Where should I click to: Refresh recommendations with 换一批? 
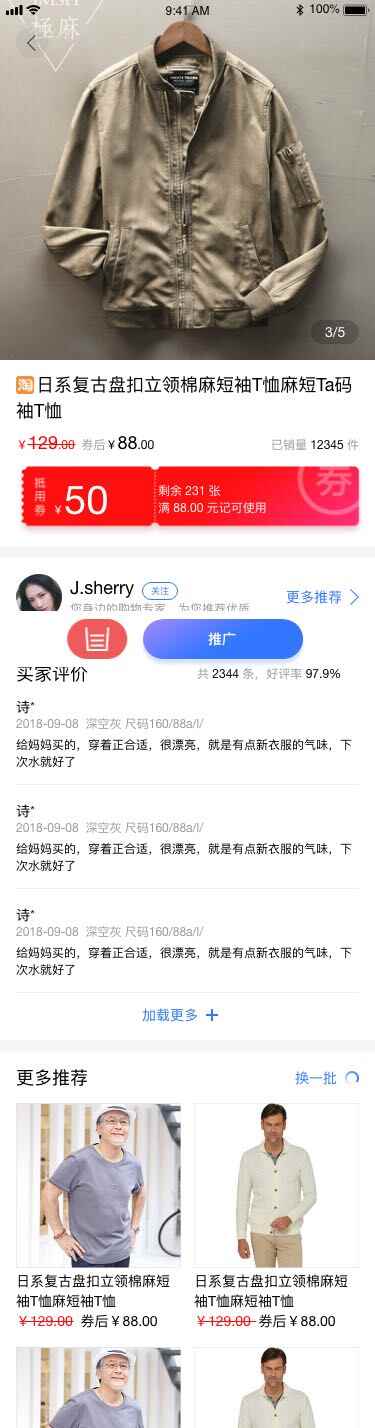click(327, 1078)
